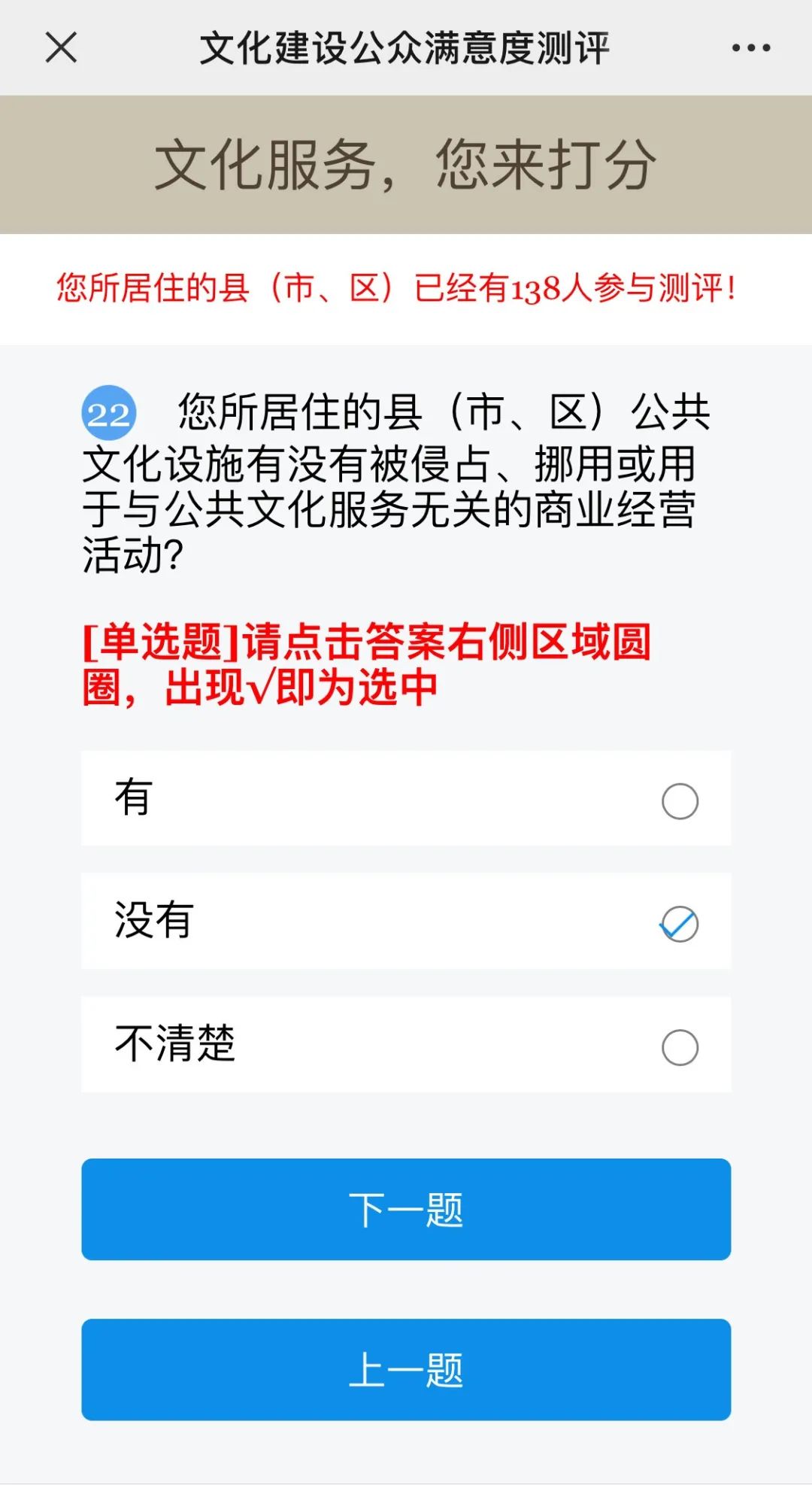Image resolution: width=812 pixels, height=1485 pixels.
Task: Pick the 不清楚 answer option
Action: [680, 1047]
